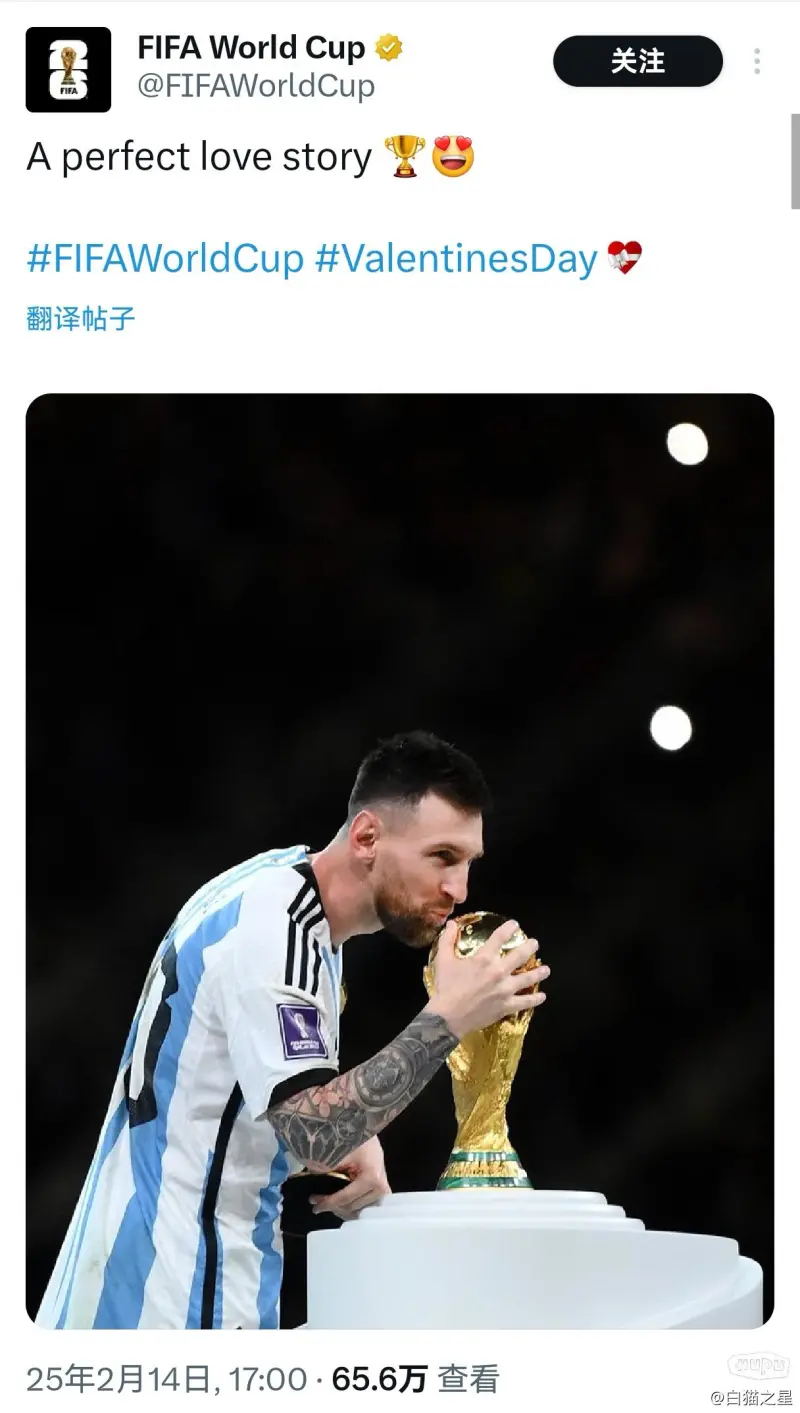
Task: Open the FIFA World Cup profile picture
Action: (x=68, y=69)
